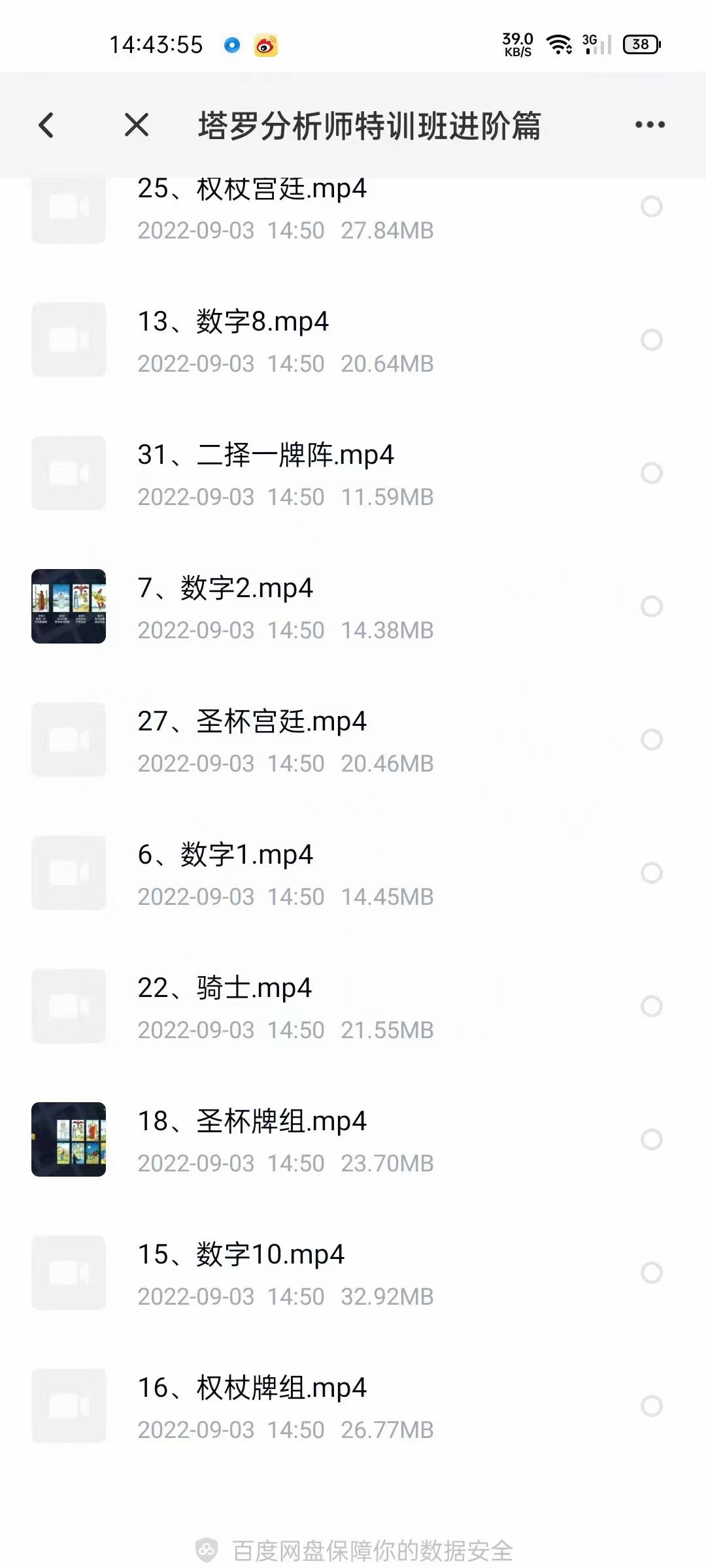The height and width of the screenshot is (1568, 706).
Task: Select the circle beside 15、数字10.mp4
Action: pos(652,1273)
